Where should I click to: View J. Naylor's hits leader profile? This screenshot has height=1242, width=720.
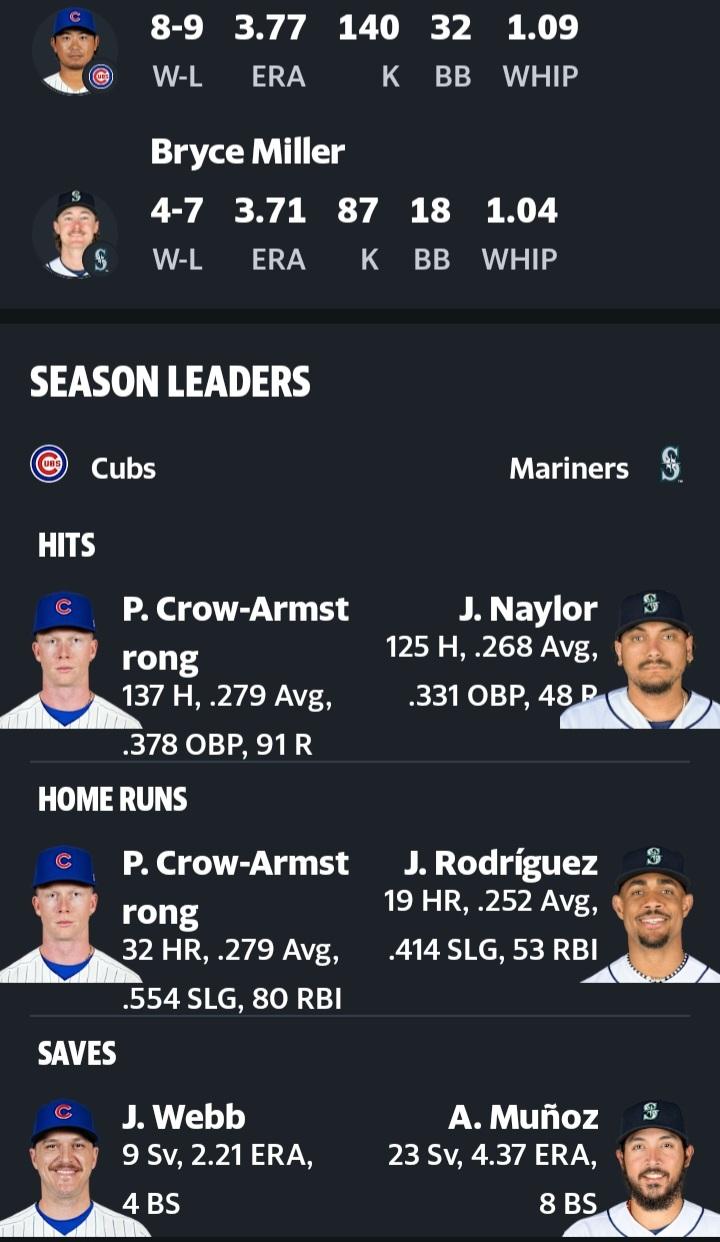click(x=528, y=608)
